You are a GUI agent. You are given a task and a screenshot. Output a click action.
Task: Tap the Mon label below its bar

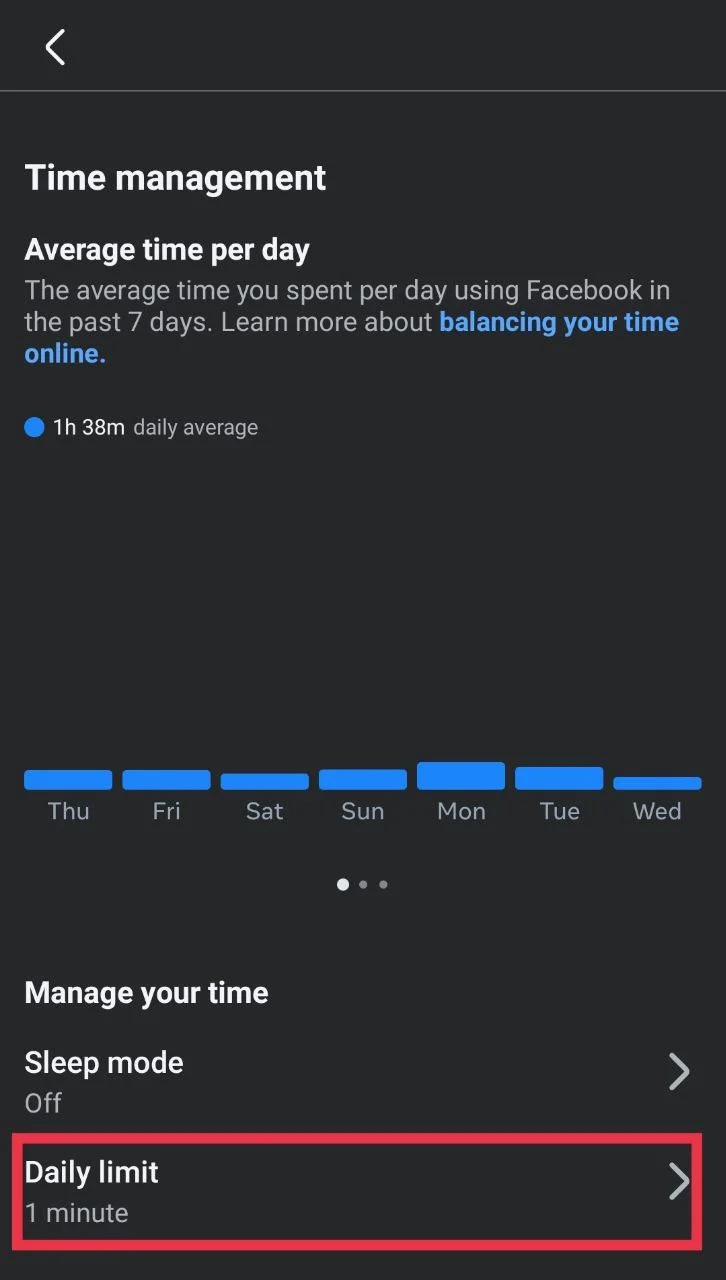click(460, 811)
